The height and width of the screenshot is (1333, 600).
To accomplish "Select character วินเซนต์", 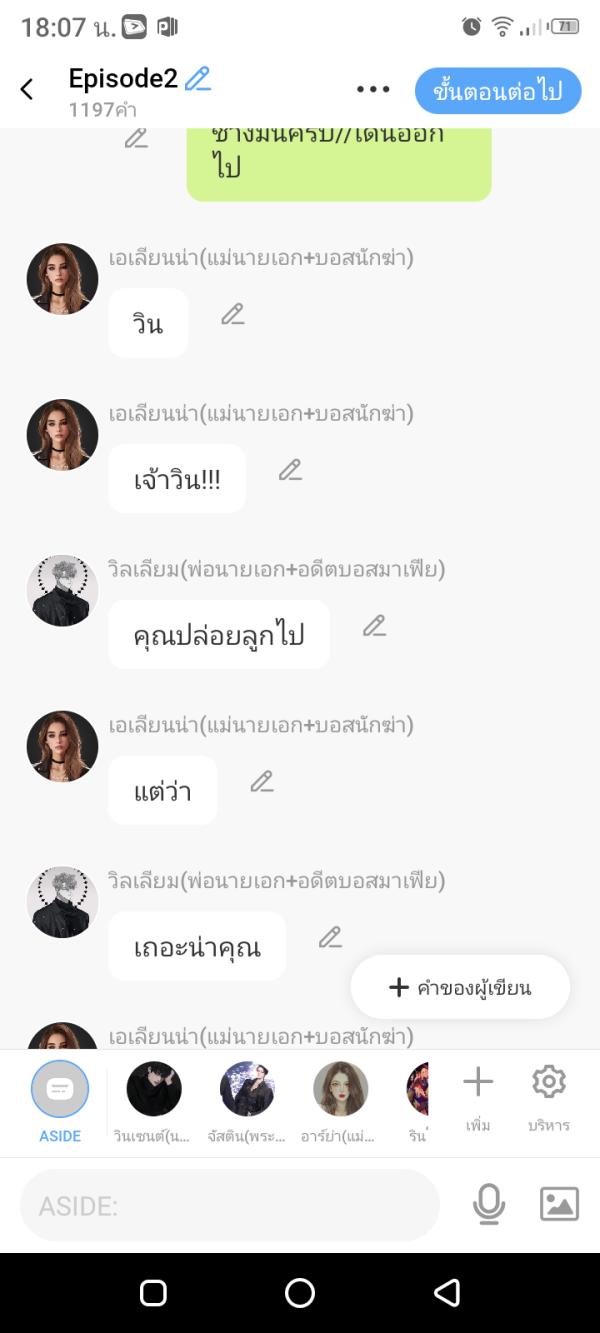I will [154, 1090].
